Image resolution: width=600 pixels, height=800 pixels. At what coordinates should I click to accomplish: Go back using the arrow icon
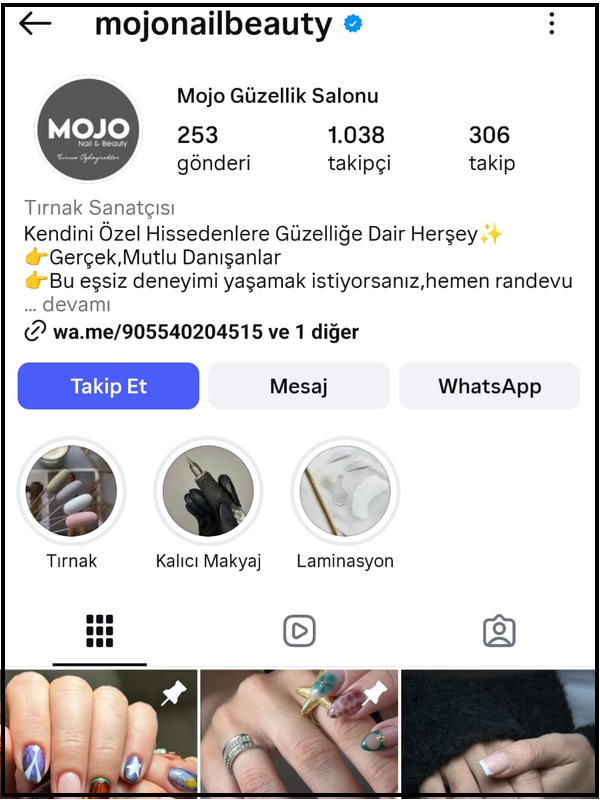[36, 24]
